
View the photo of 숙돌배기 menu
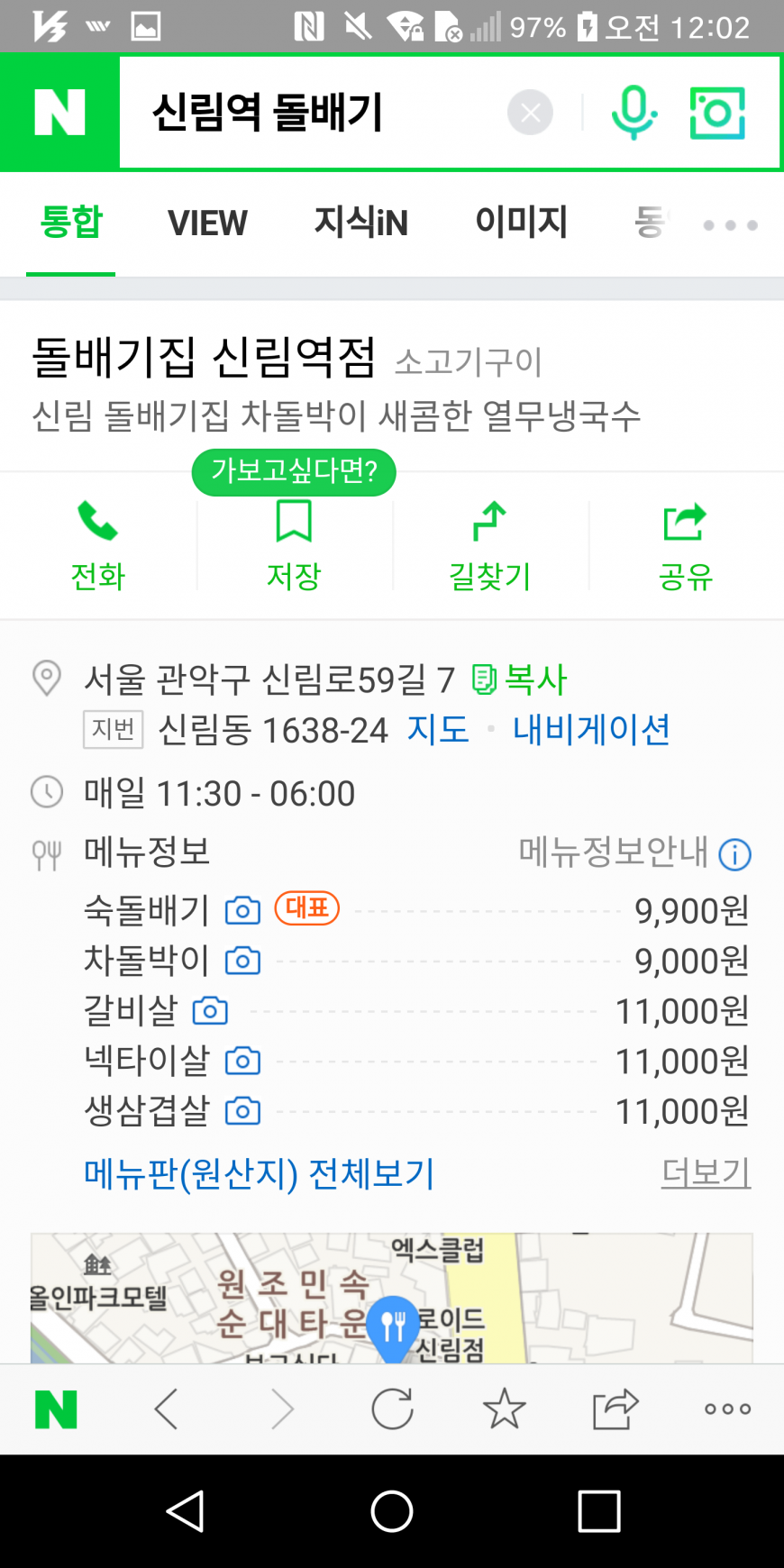pyautogui.click(x=242, y=910)
